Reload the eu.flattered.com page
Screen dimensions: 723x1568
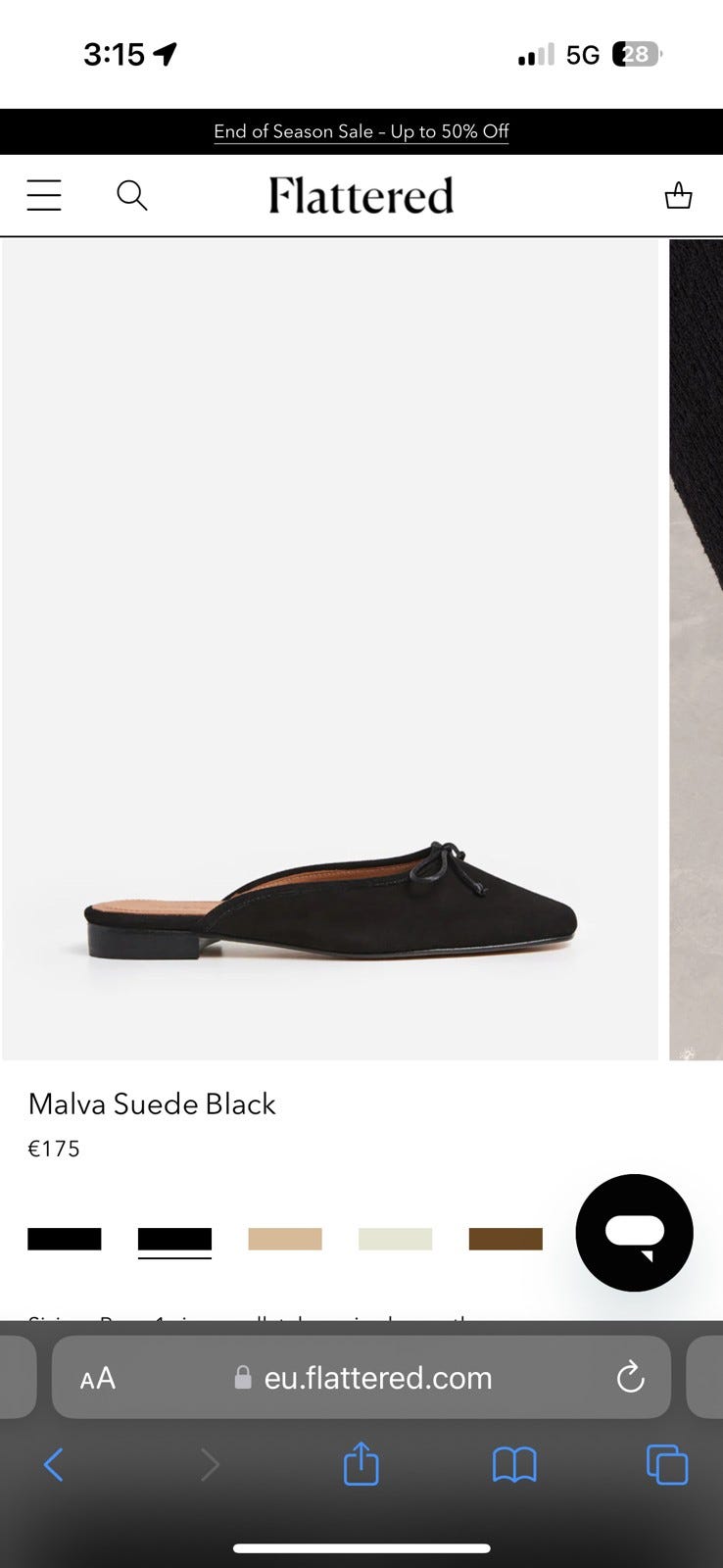pos(630,1377)
